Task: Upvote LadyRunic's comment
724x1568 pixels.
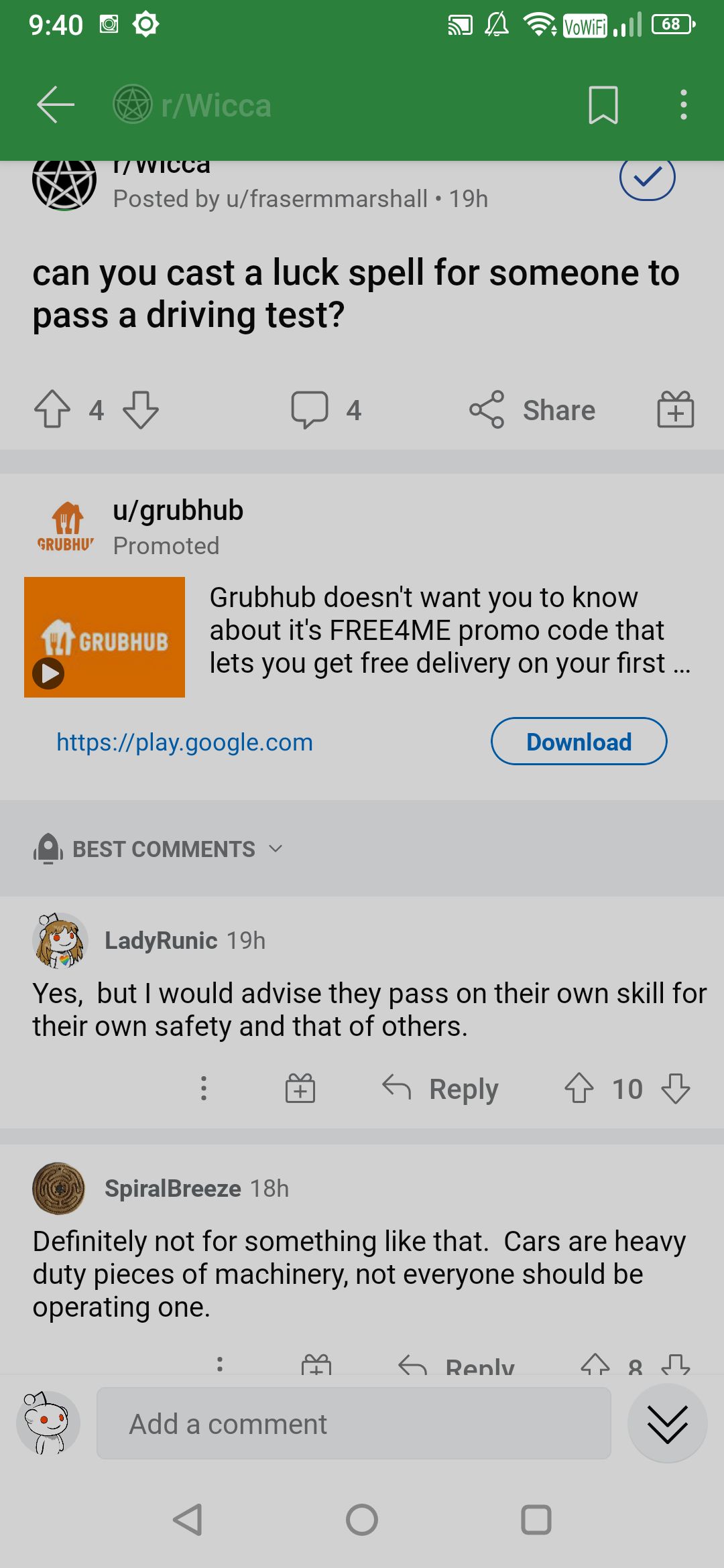Action: click(579, 1088)
